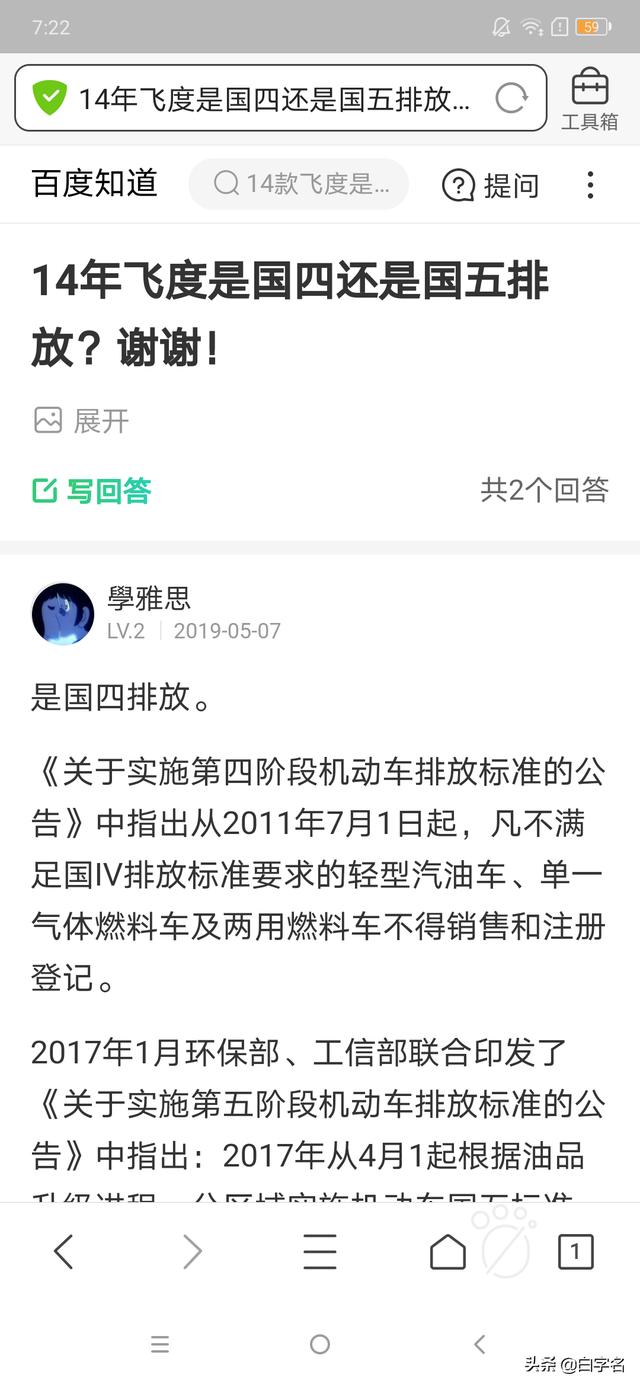The image size is (640, 1387).
Task: Tap the system home button
Action: click(320, 1345)
